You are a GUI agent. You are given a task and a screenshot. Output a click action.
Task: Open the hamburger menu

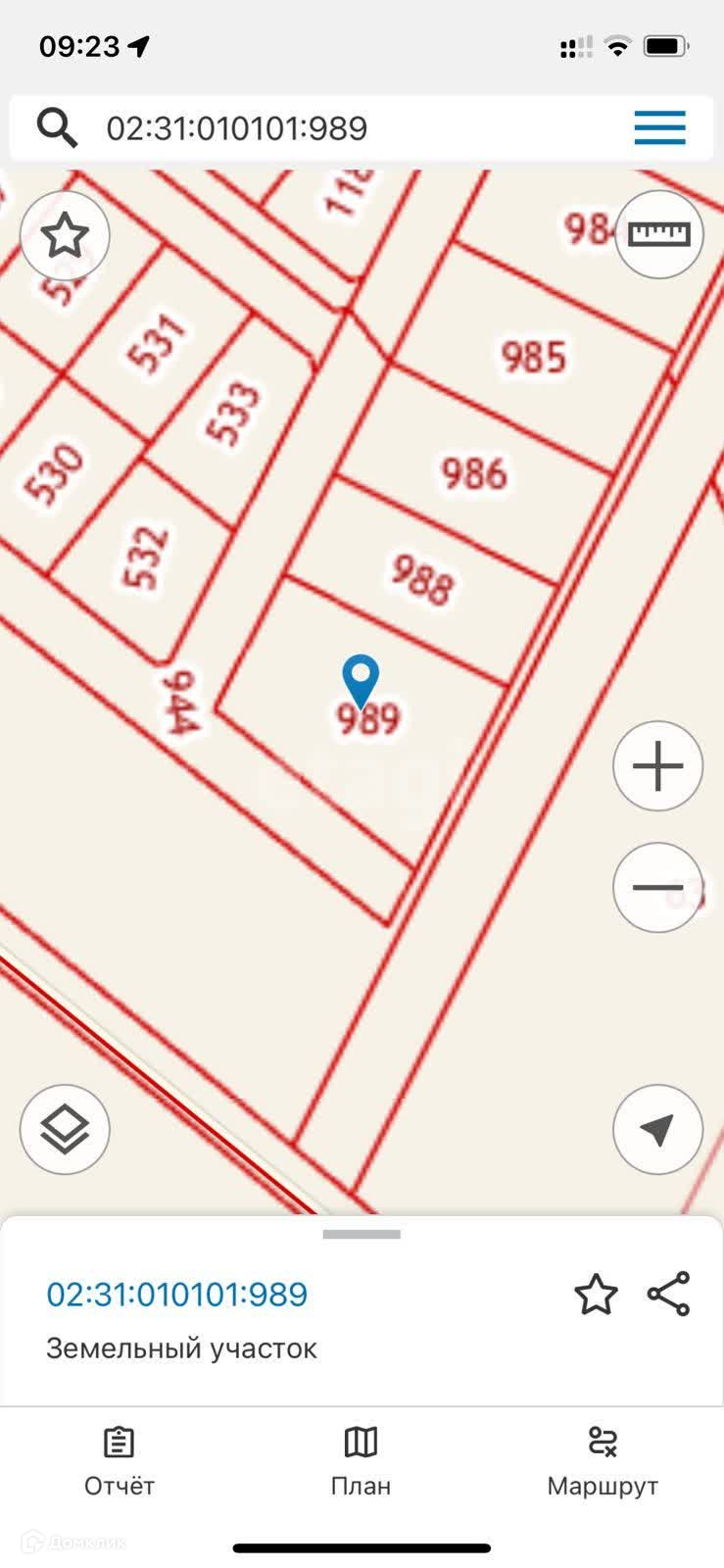pos(659,128)
